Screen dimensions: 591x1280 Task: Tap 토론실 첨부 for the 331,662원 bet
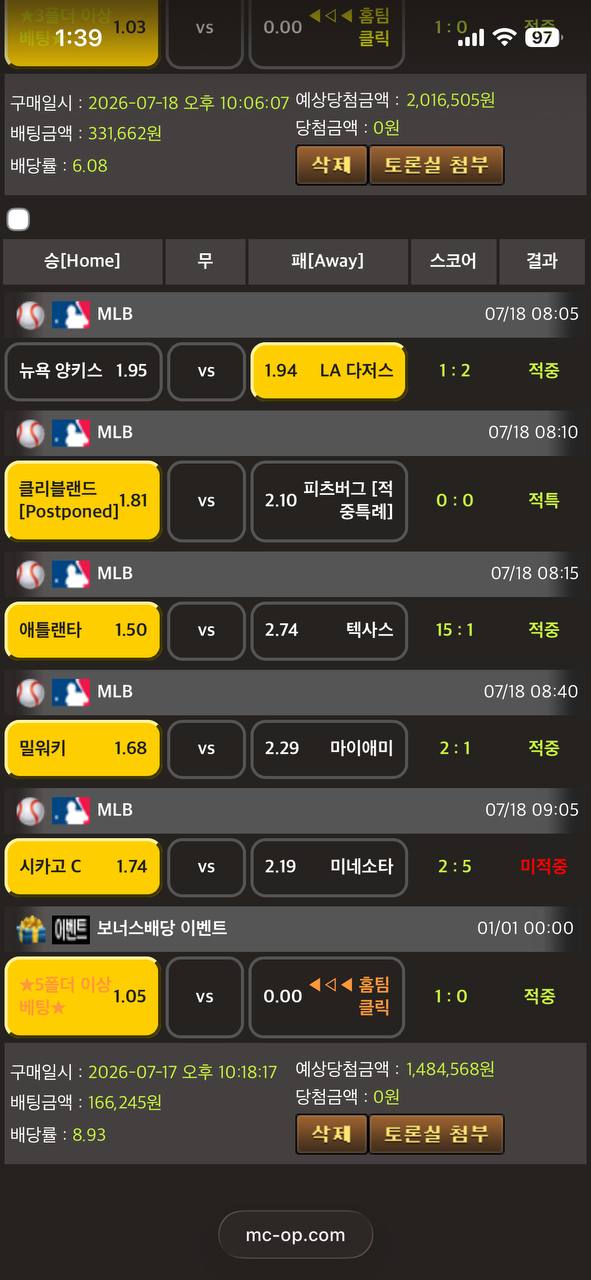pos(437,165)
